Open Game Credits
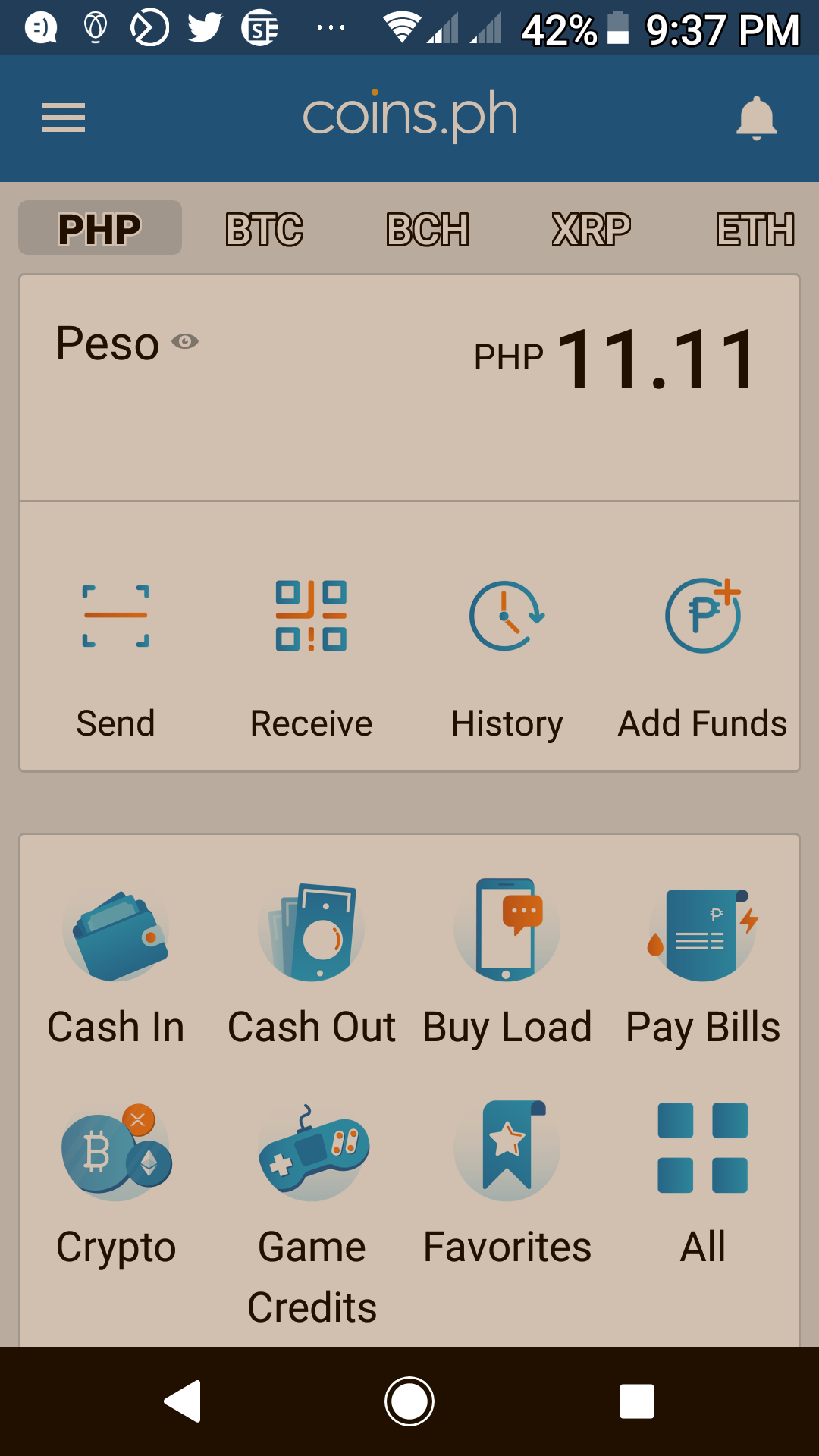Image resolution: width=819 pixels, height=1456 pixels. point(312,1213)
